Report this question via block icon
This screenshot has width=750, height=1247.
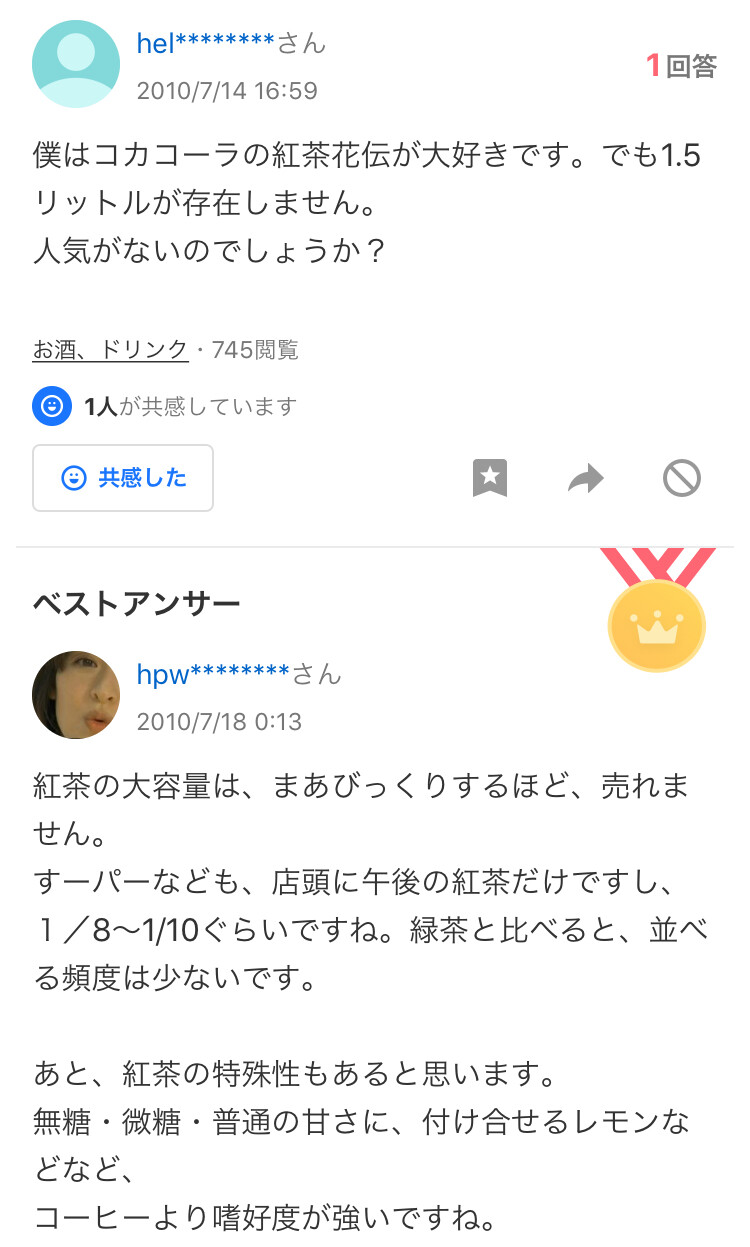click(x=682, y=479)
